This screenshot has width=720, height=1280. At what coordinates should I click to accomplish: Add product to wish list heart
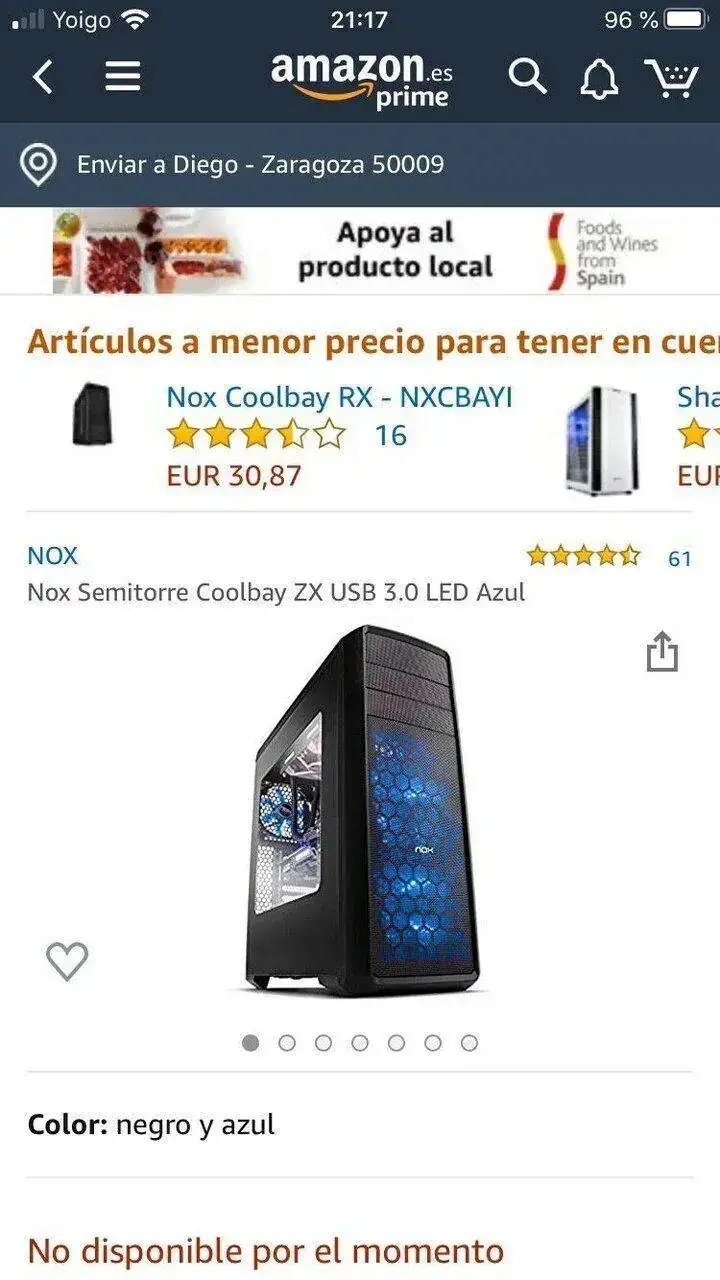[x=67, y=961]
